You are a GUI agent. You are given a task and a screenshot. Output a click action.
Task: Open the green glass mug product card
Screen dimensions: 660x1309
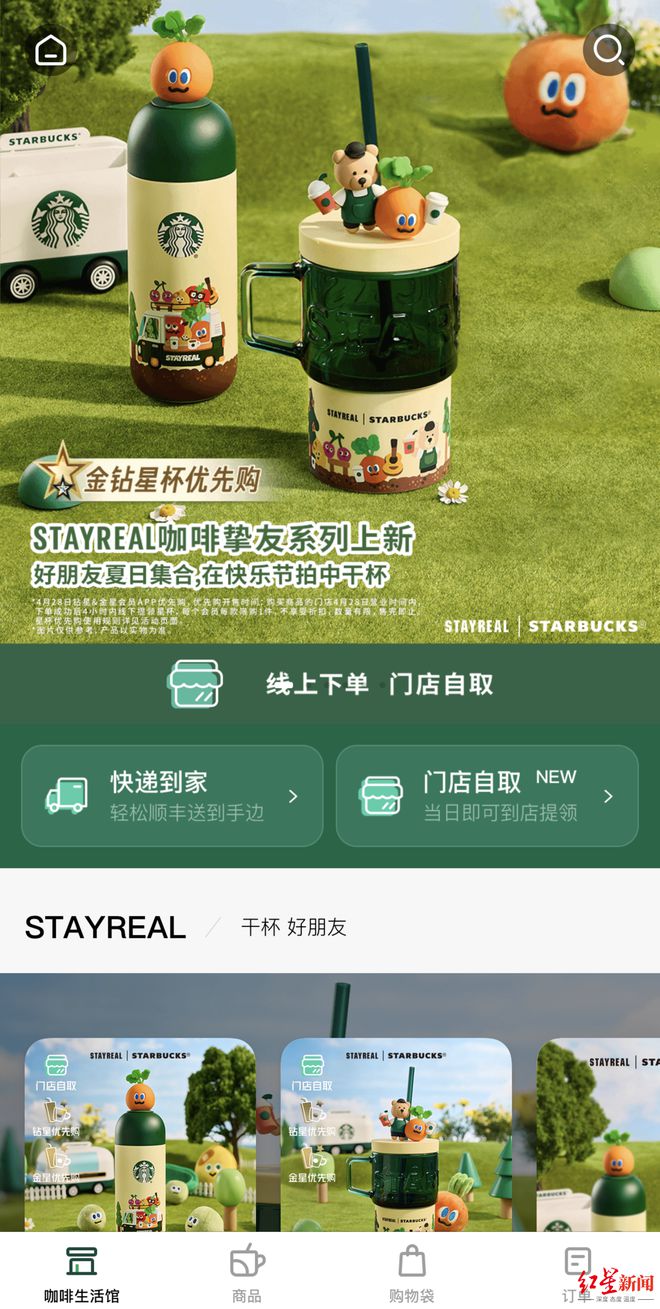(x=396, y=1135)
